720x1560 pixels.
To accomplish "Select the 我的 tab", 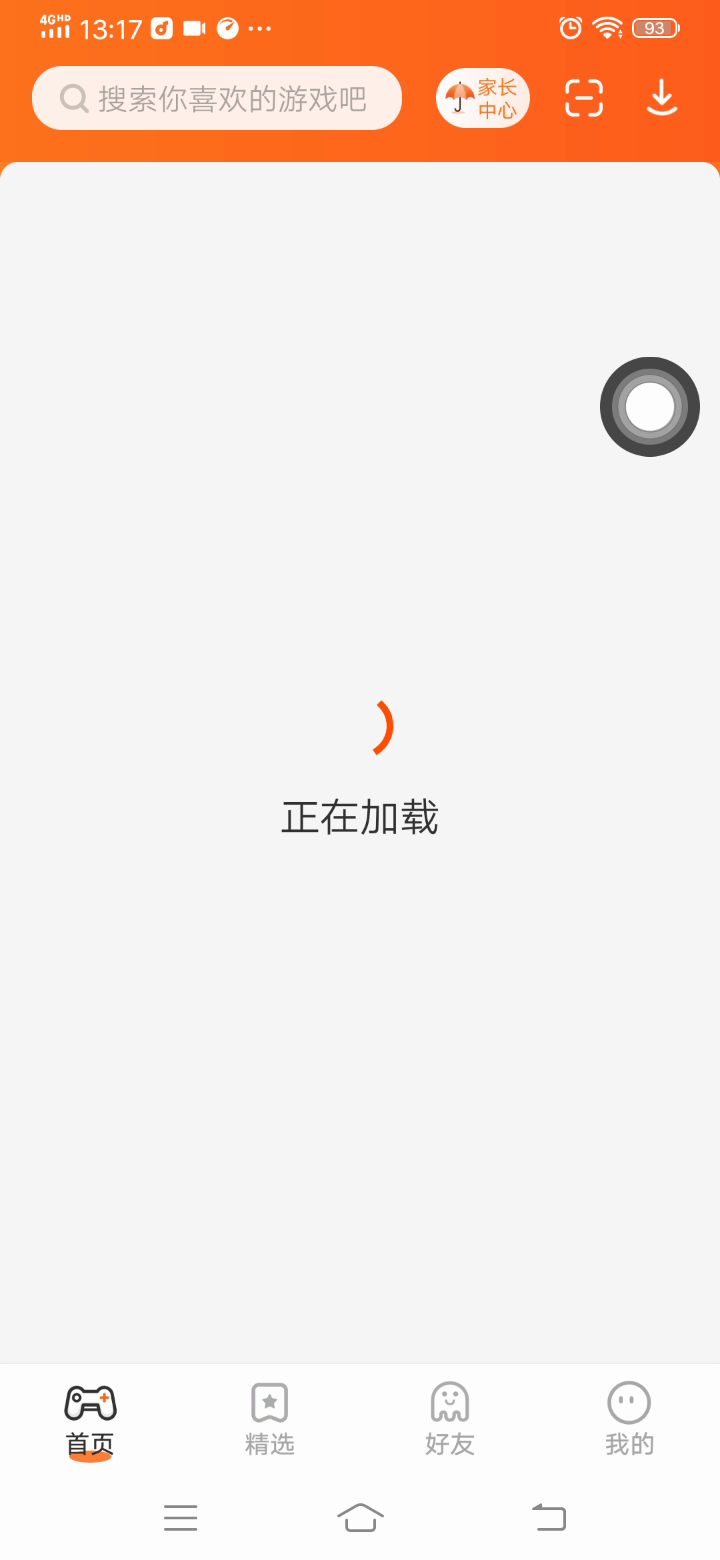I will [x=629, y=1419].
